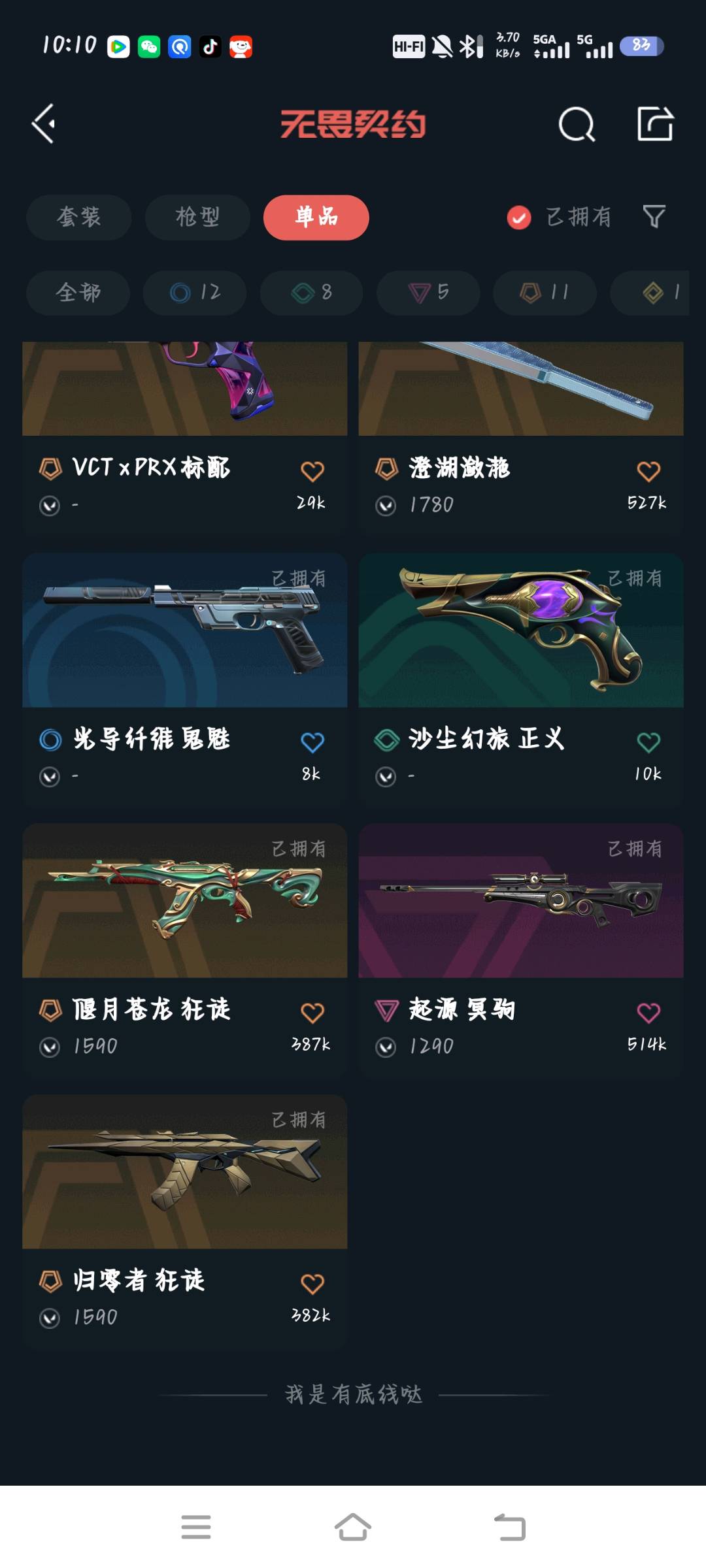
Task: Select the 全部 rarity chip
Action: click(x=78, y=293)
